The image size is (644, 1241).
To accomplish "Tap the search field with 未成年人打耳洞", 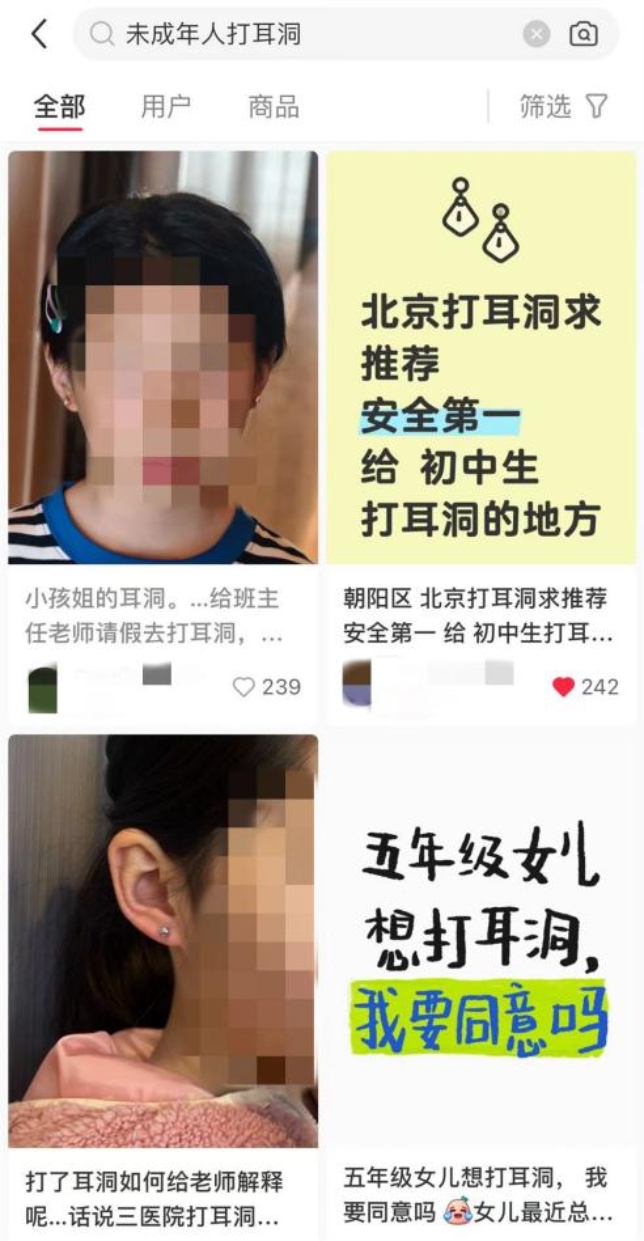I will point(300,35).
